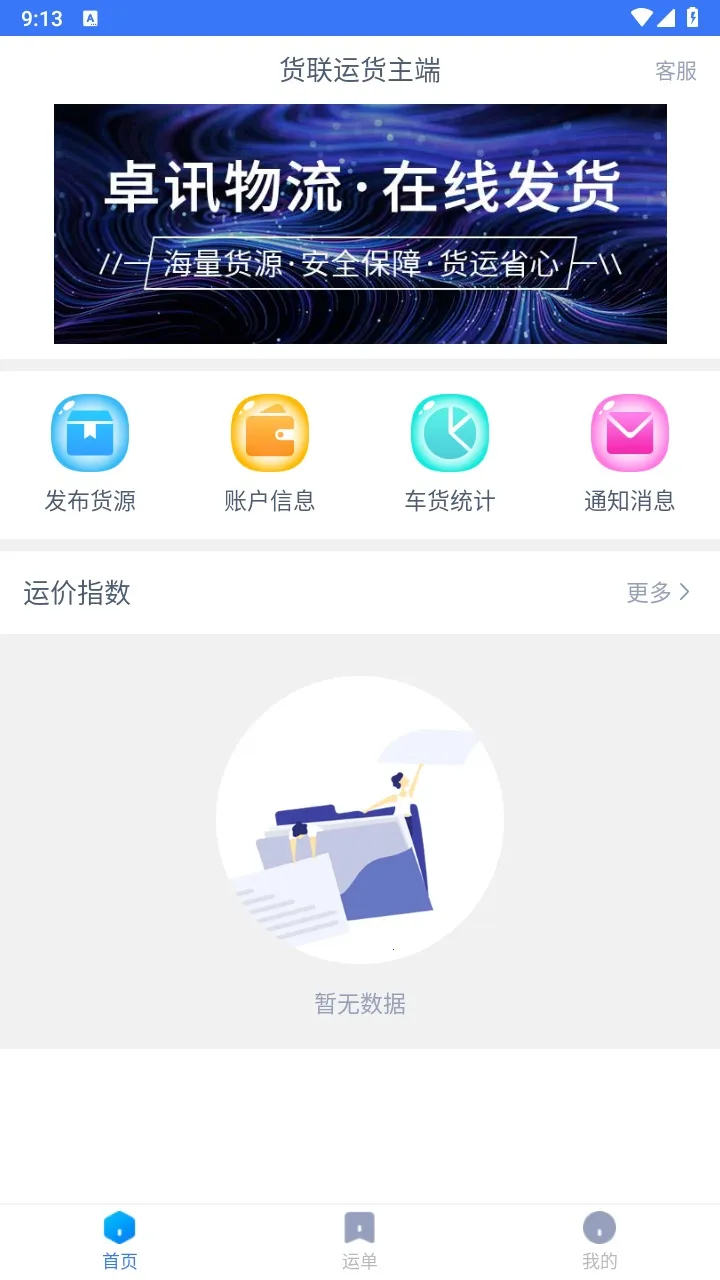Tap the notification icon at top left
The width and height of the screenshot is (720, 1280).
92,17
